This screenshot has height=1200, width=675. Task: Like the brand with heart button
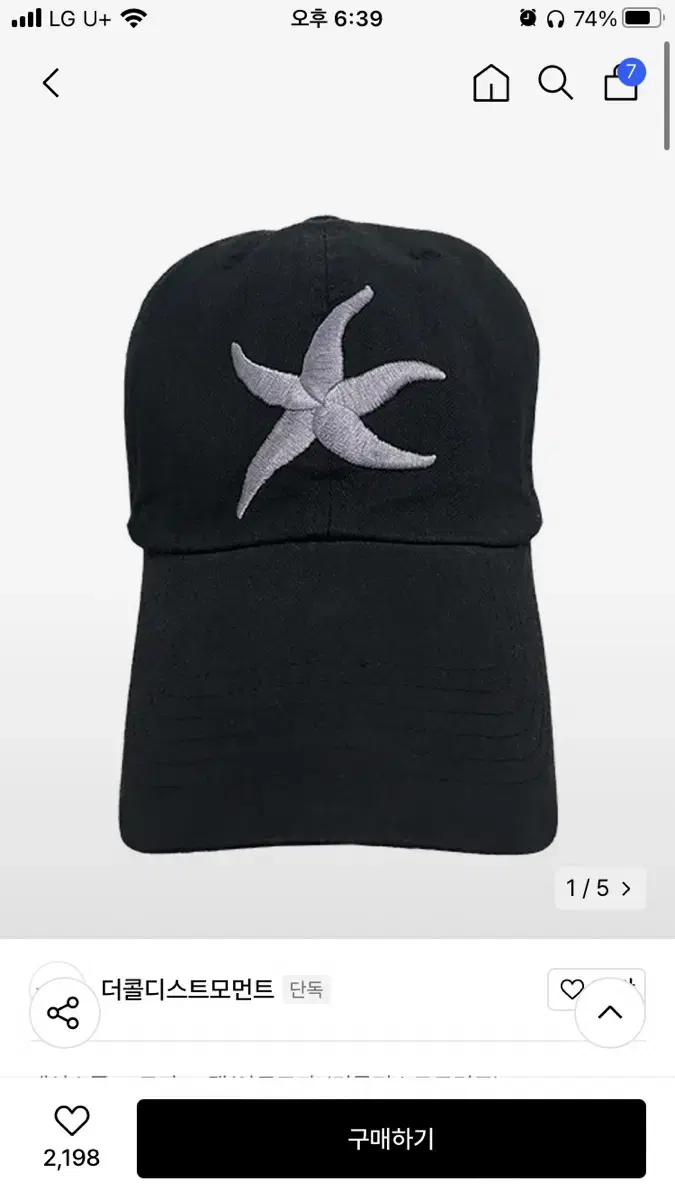tap(572, 990)
